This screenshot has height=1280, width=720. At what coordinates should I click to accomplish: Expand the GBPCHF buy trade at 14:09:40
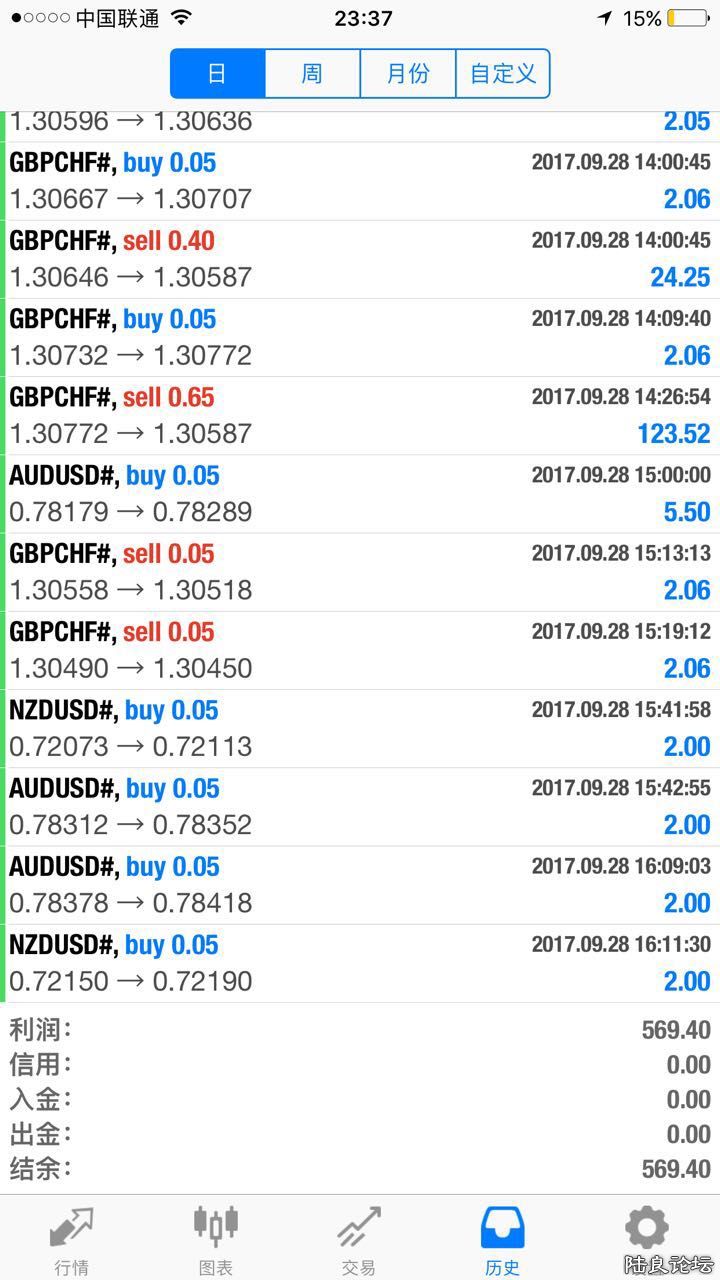coord(360,338)
